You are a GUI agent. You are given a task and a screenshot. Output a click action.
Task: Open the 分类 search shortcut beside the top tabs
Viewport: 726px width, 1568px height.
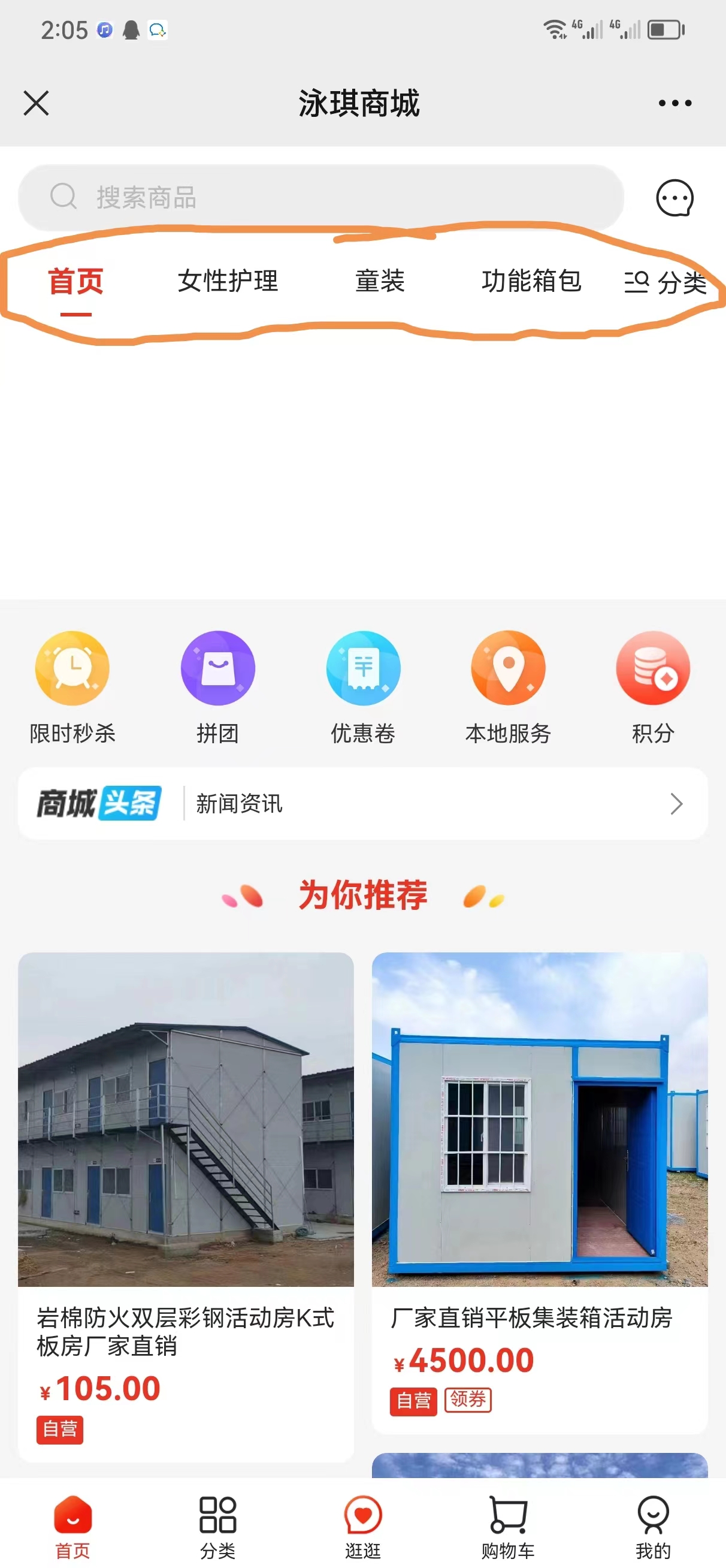tap(665, 282)
